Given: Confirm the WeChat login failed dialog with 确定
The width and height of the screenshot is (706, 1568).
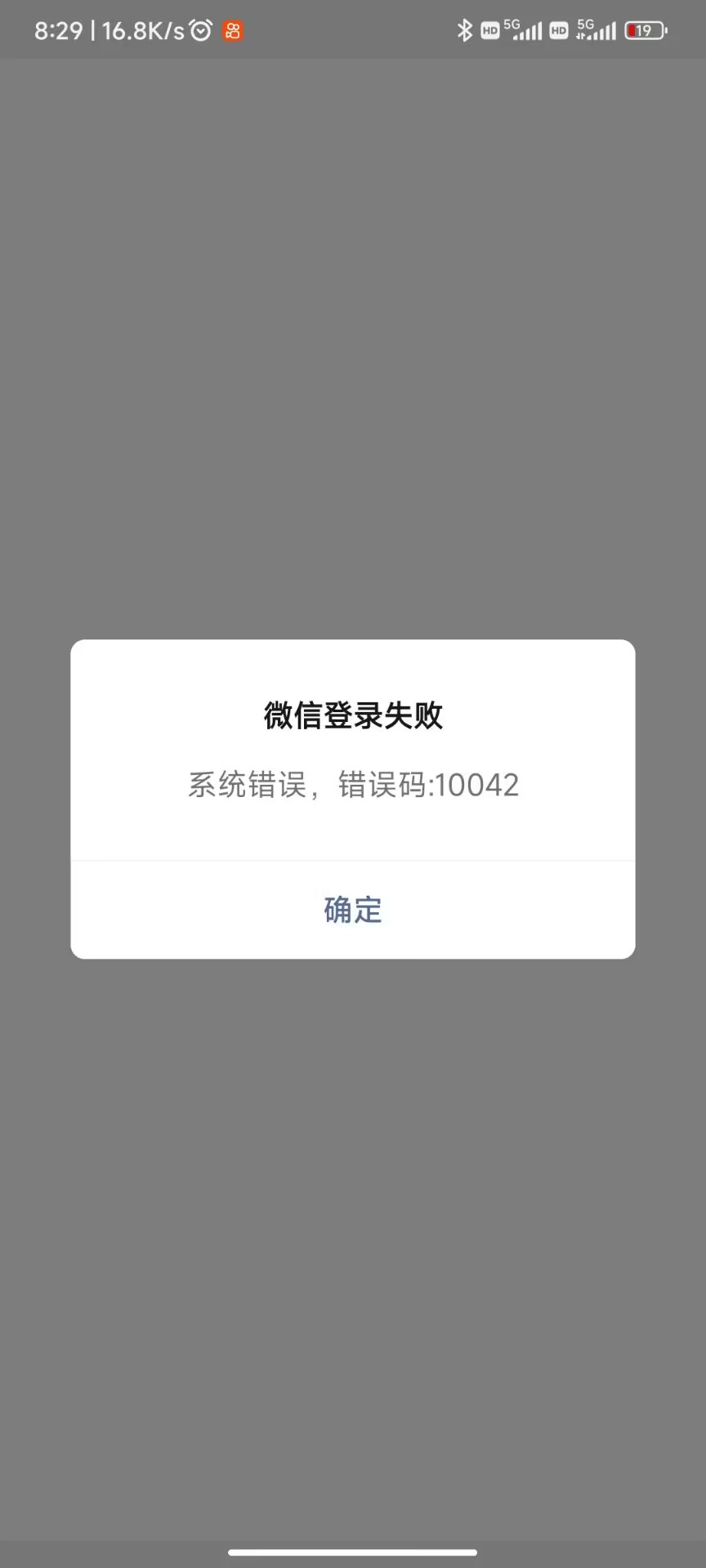Looking at the screenshot, I should [x=353, y=909].
